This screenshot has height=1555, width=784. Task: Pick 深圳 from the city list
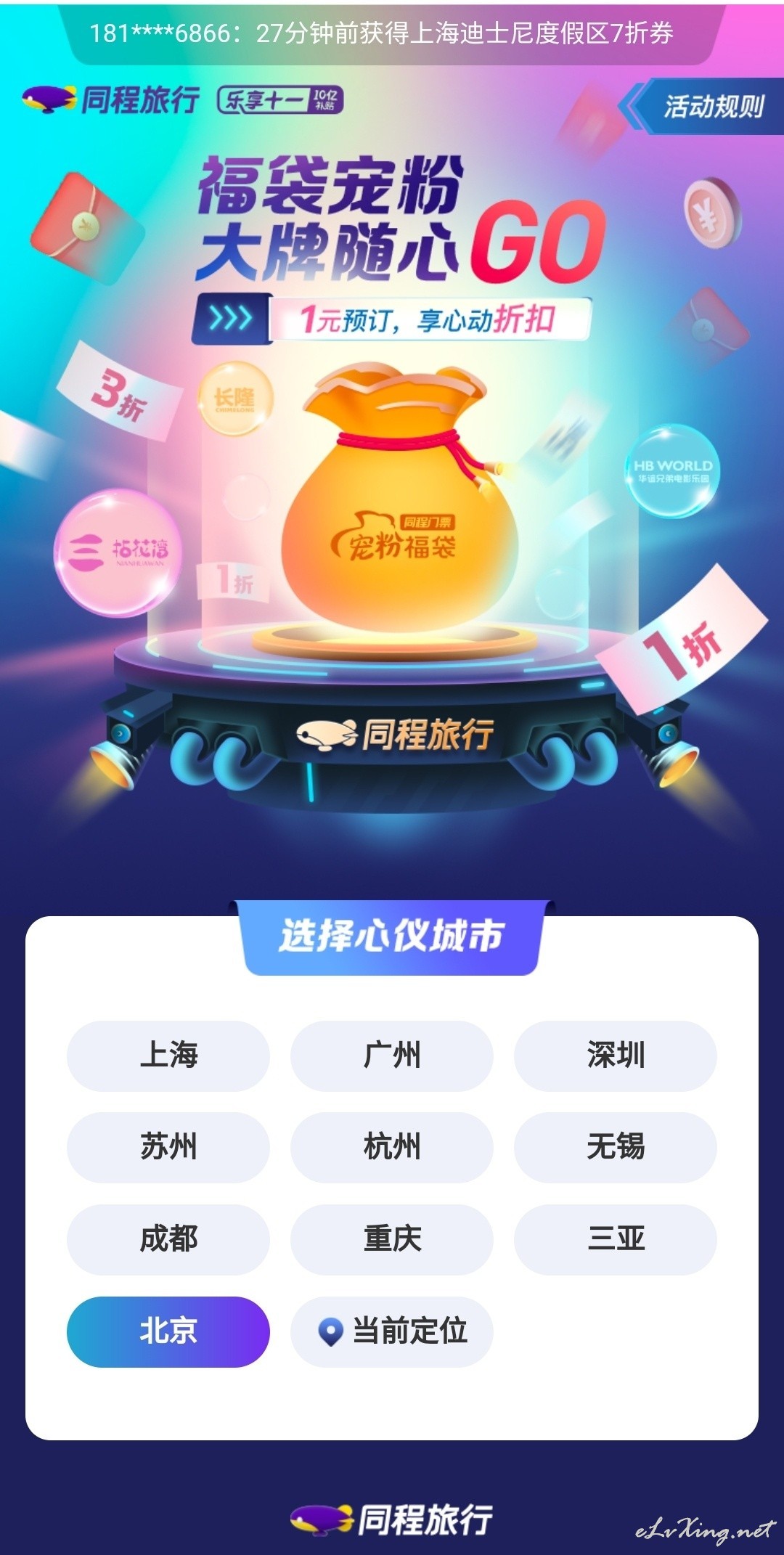616,1056
